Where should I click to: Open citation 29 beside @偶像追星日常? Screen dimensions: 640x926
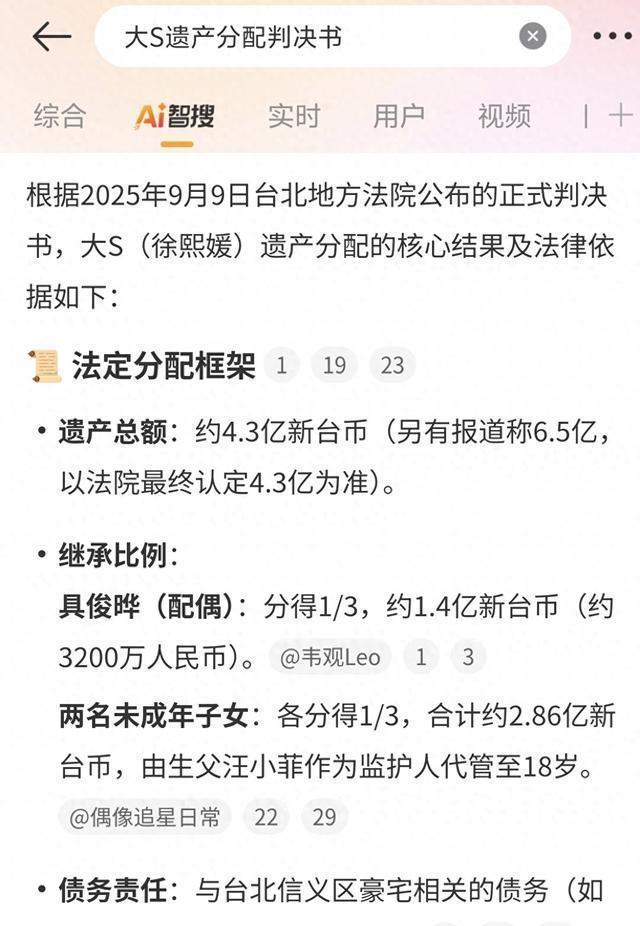tap(324, 817)
